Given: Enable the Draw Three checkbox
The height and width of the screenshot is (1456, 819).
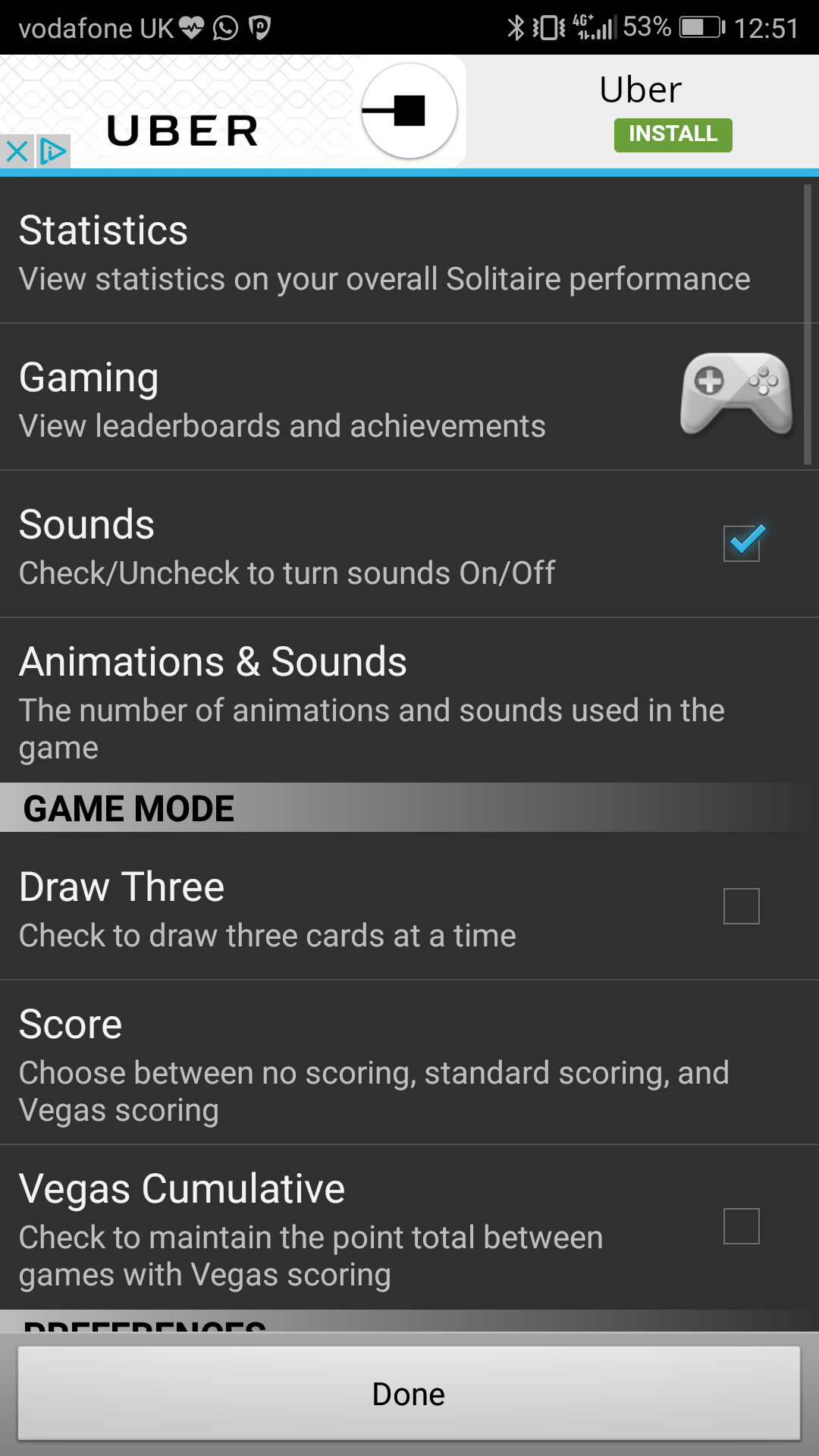Looking at the screenshot, I should (x=742, y=906).
